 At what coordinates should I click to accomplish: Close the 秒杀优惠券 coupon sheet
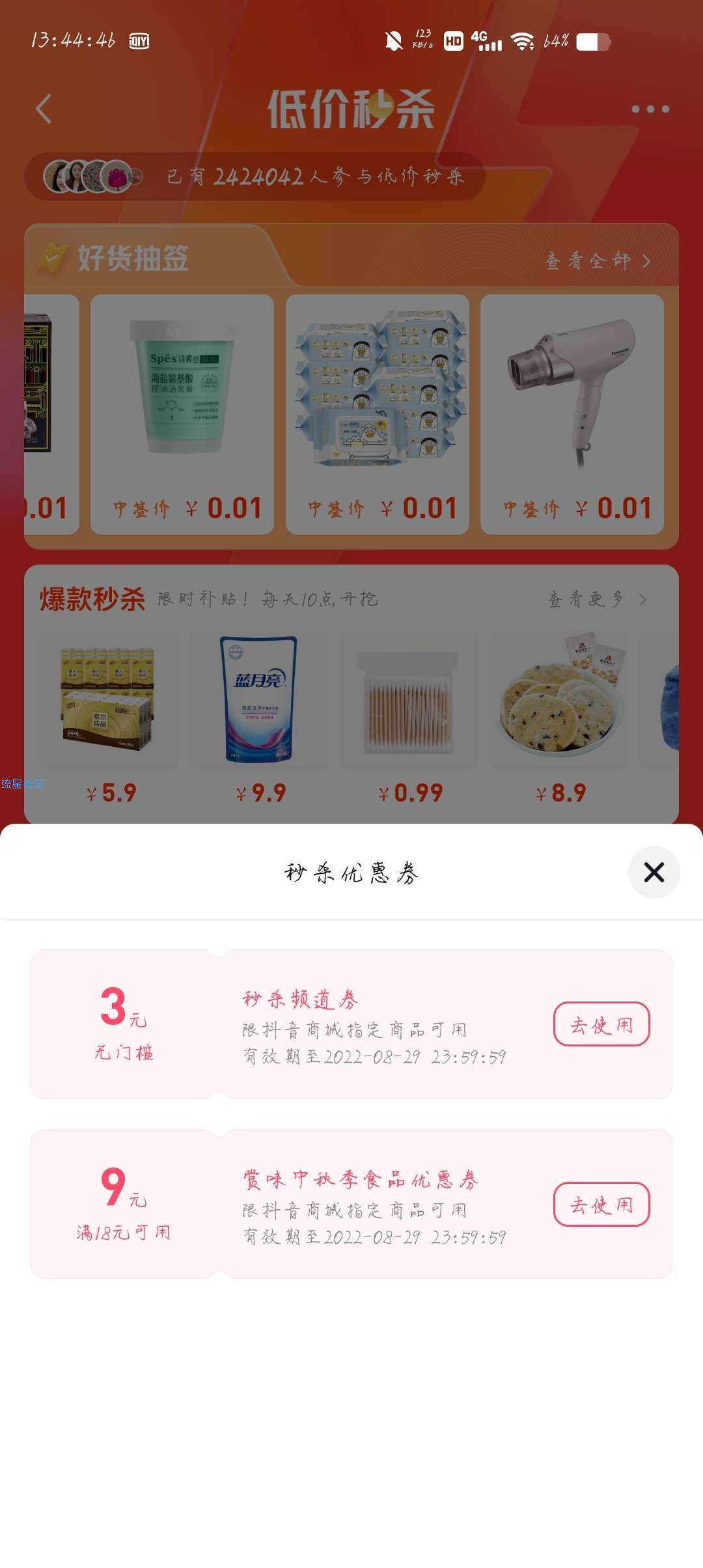654,872
